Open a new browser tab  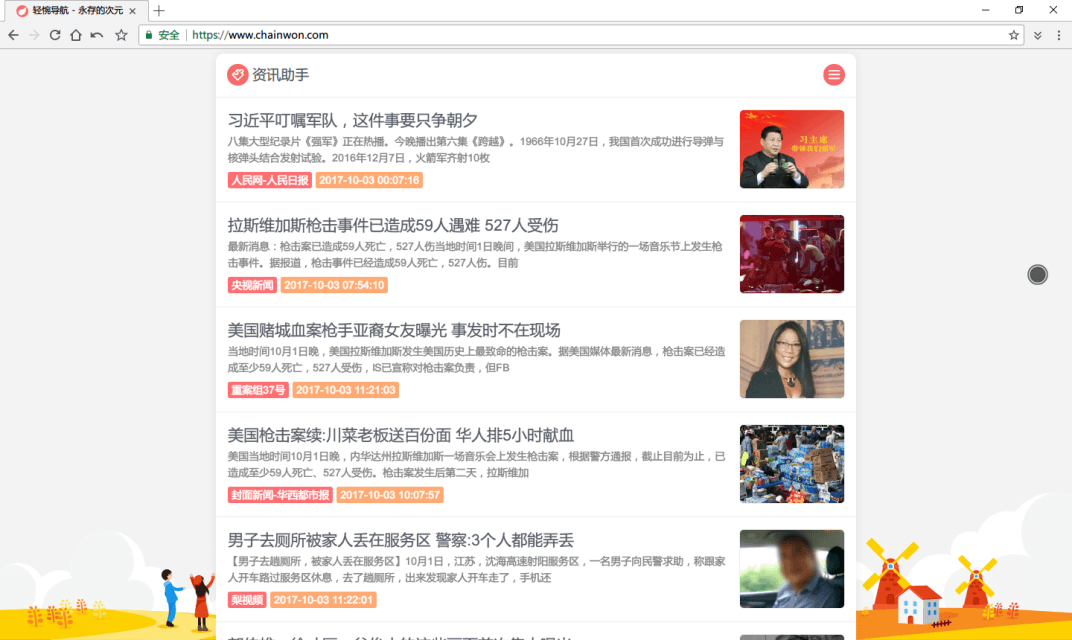(x=159, y=11)
